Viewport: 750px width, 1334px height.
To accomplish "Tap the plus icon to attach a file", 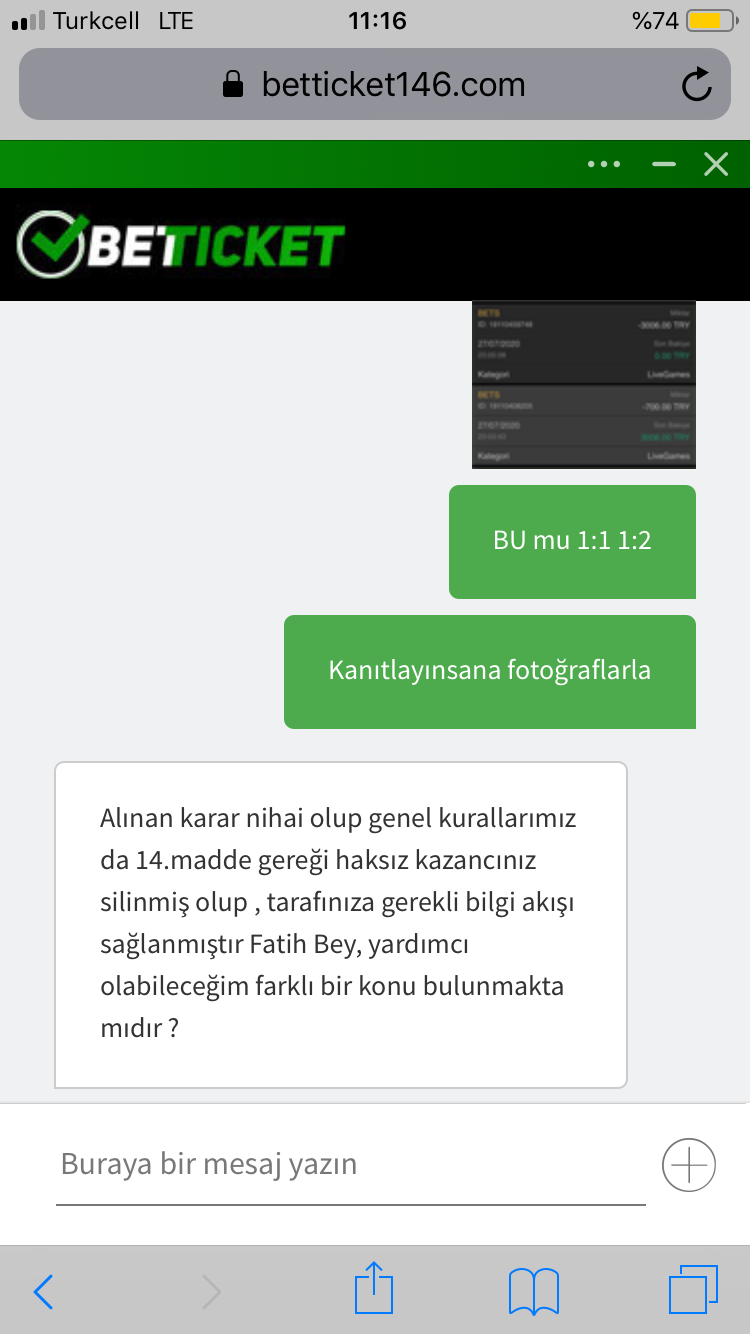I will (x=689, y=1165).
